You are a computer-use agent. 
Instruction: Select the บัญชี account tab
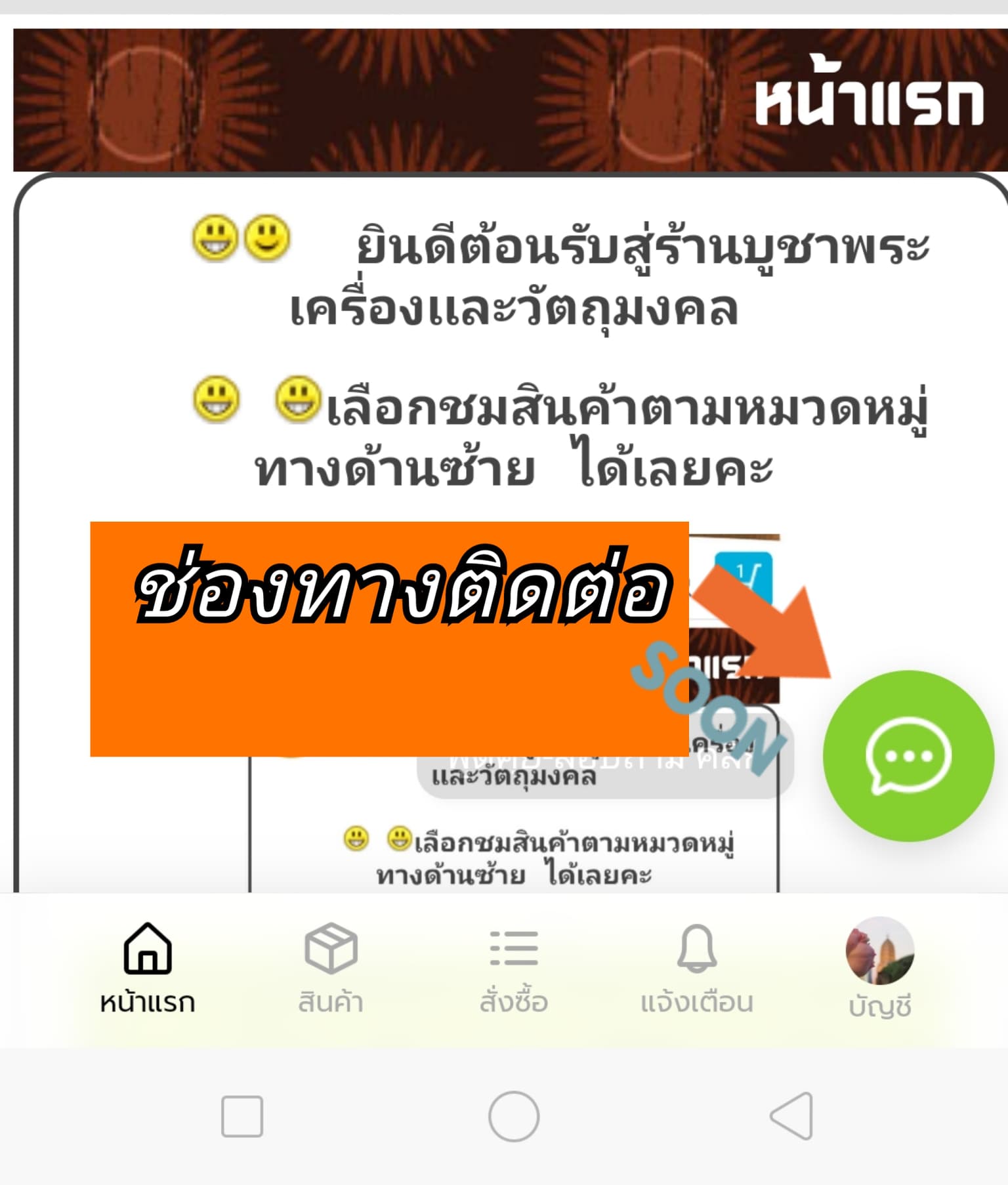[x=879, y=968]
